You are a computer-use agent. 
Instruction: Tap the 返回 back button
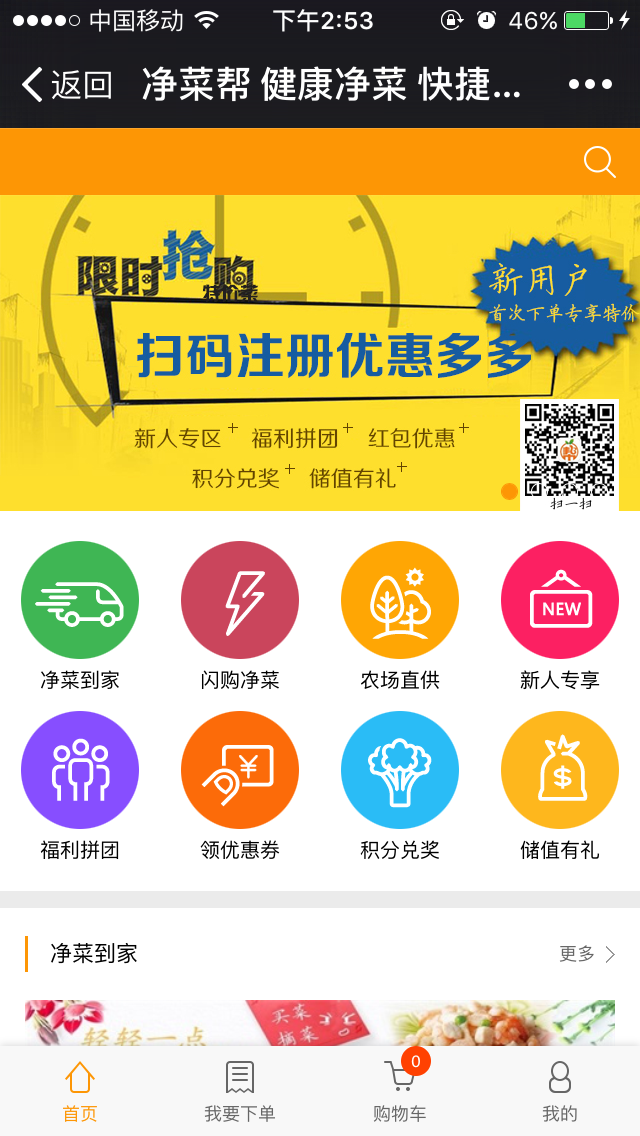pyautogui.click(x=66, y=85)
